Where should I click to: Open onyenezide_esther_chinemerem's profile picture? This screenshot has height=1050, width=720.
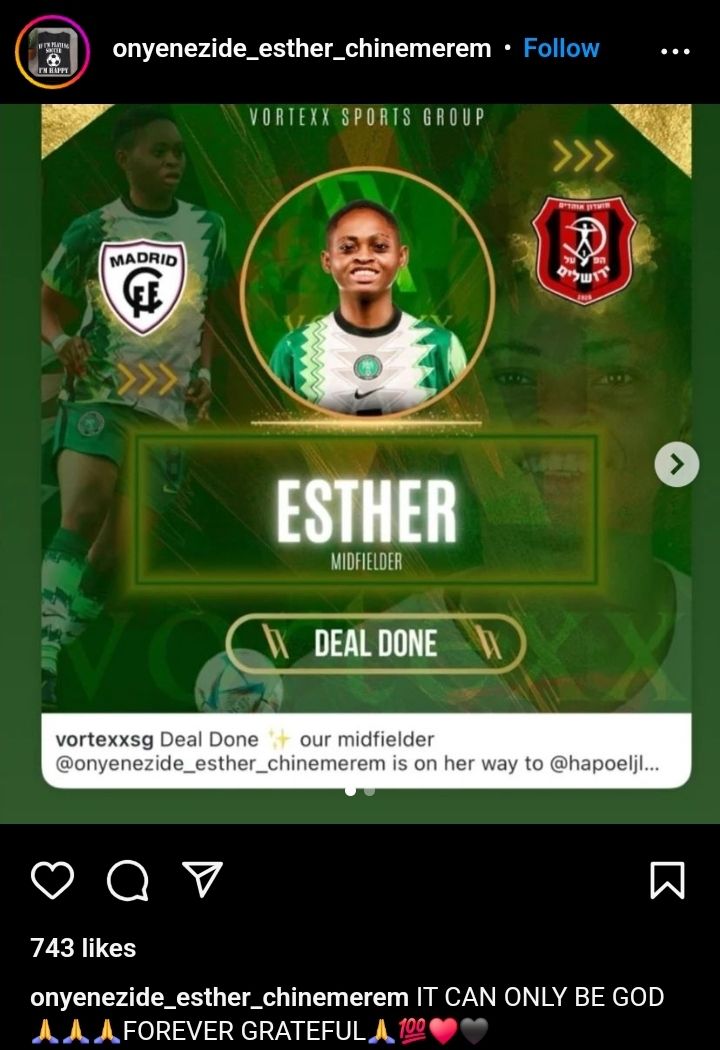point(52,50)
